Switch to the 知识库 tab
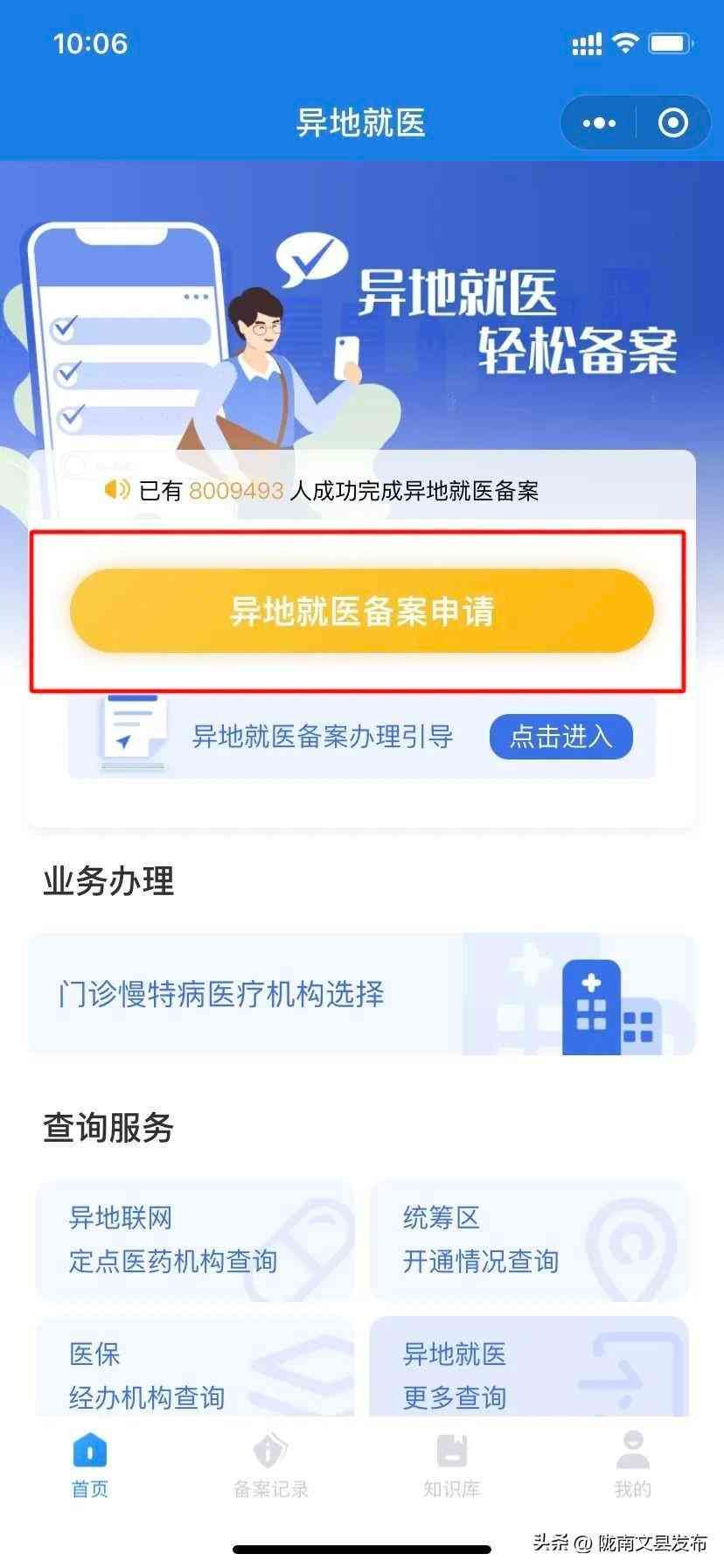 point(452,1466)
